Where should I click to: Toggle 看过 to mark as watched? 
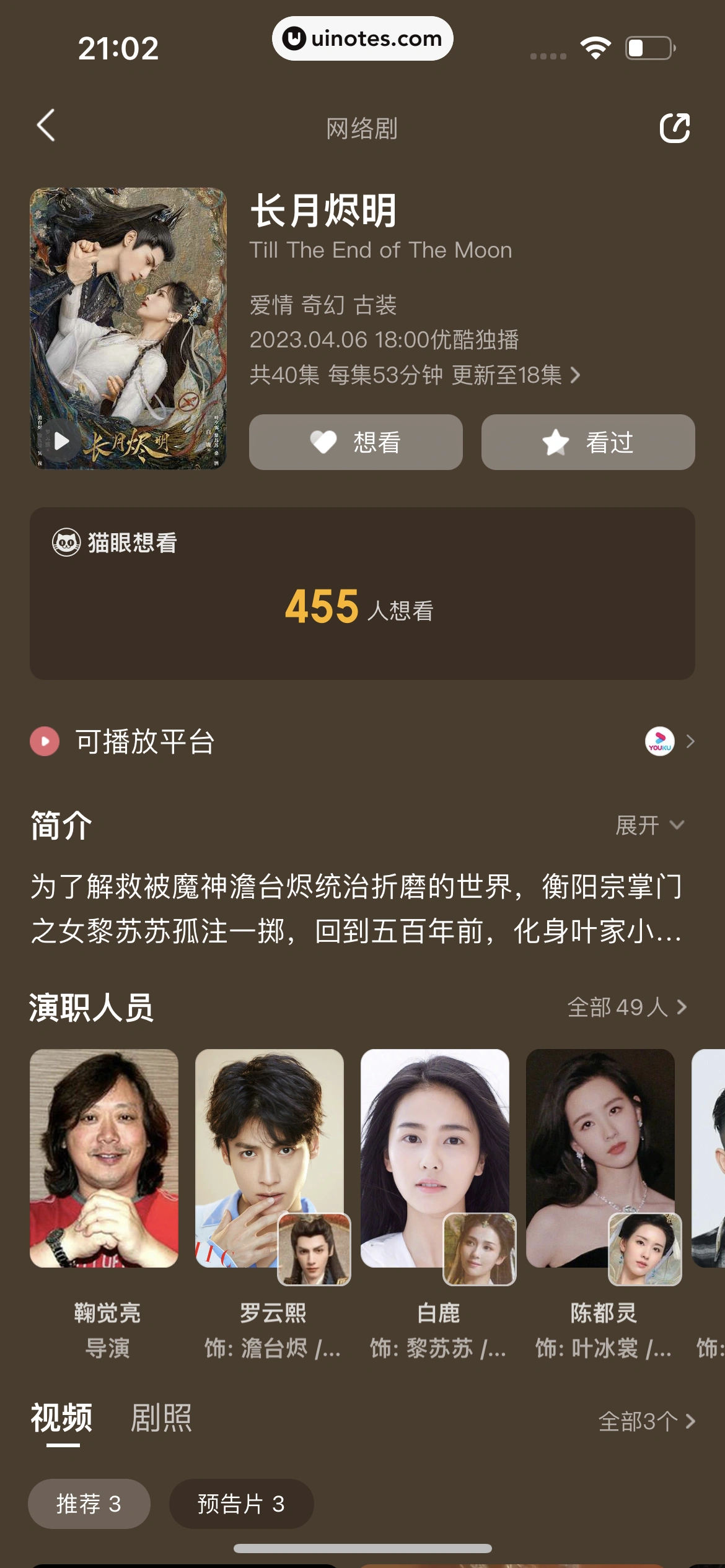pyautogui.click(x=587, y=442)
